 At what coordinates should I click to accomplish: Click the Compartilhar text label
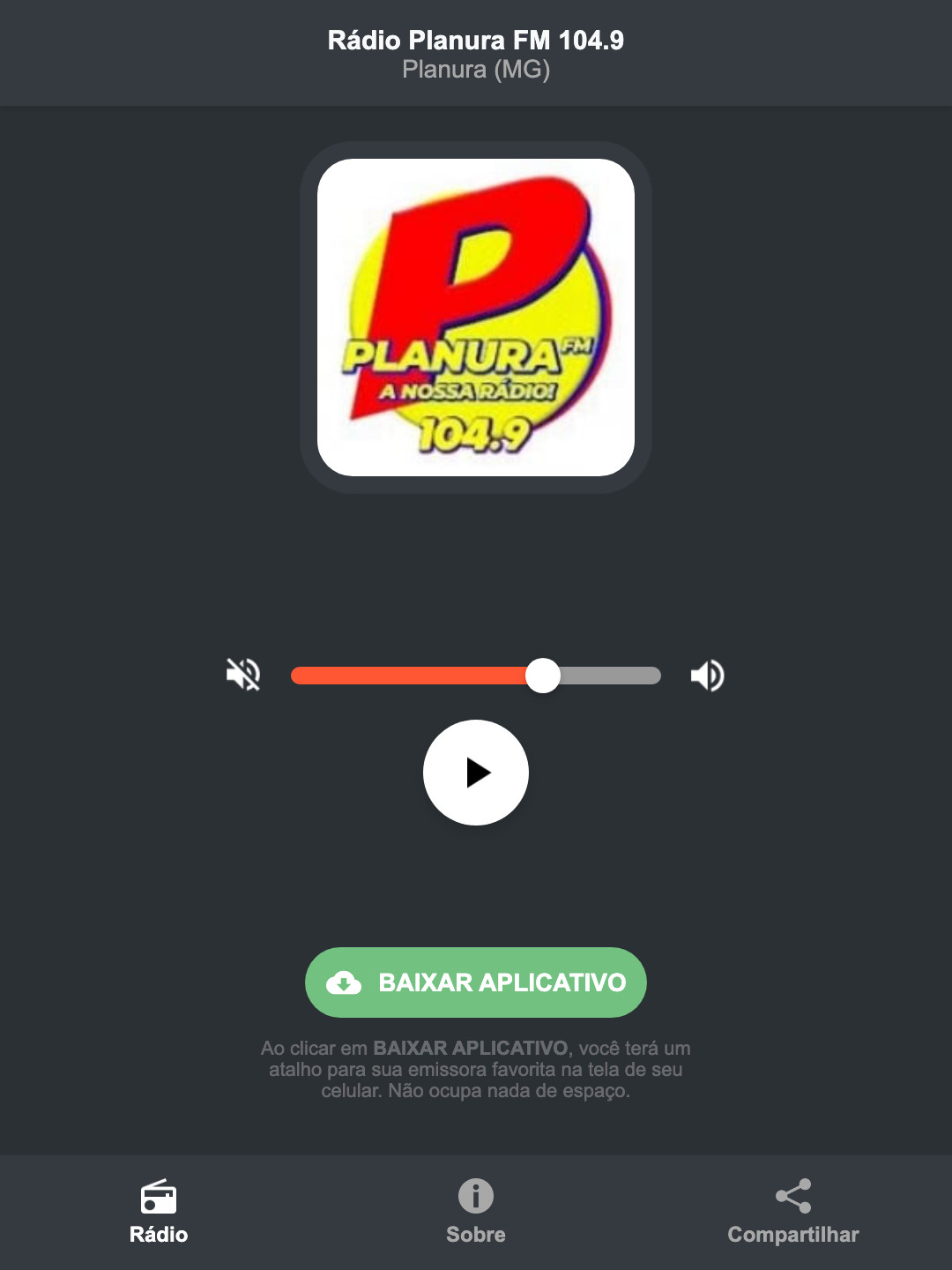[x=792, y=1235]
